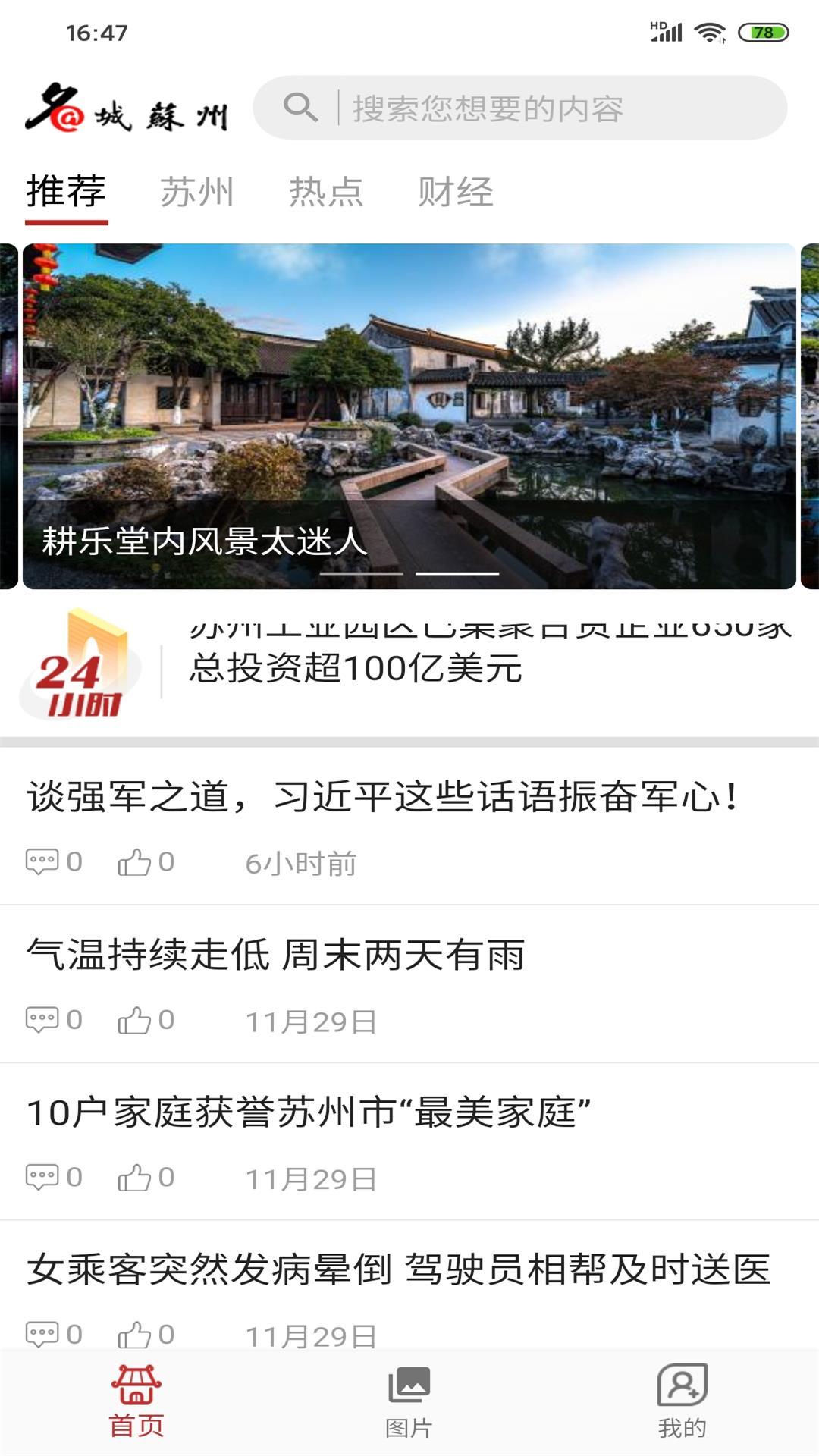Switch to the 热点 tab
Screen dimensions: 819x1456
coord(326,192)
